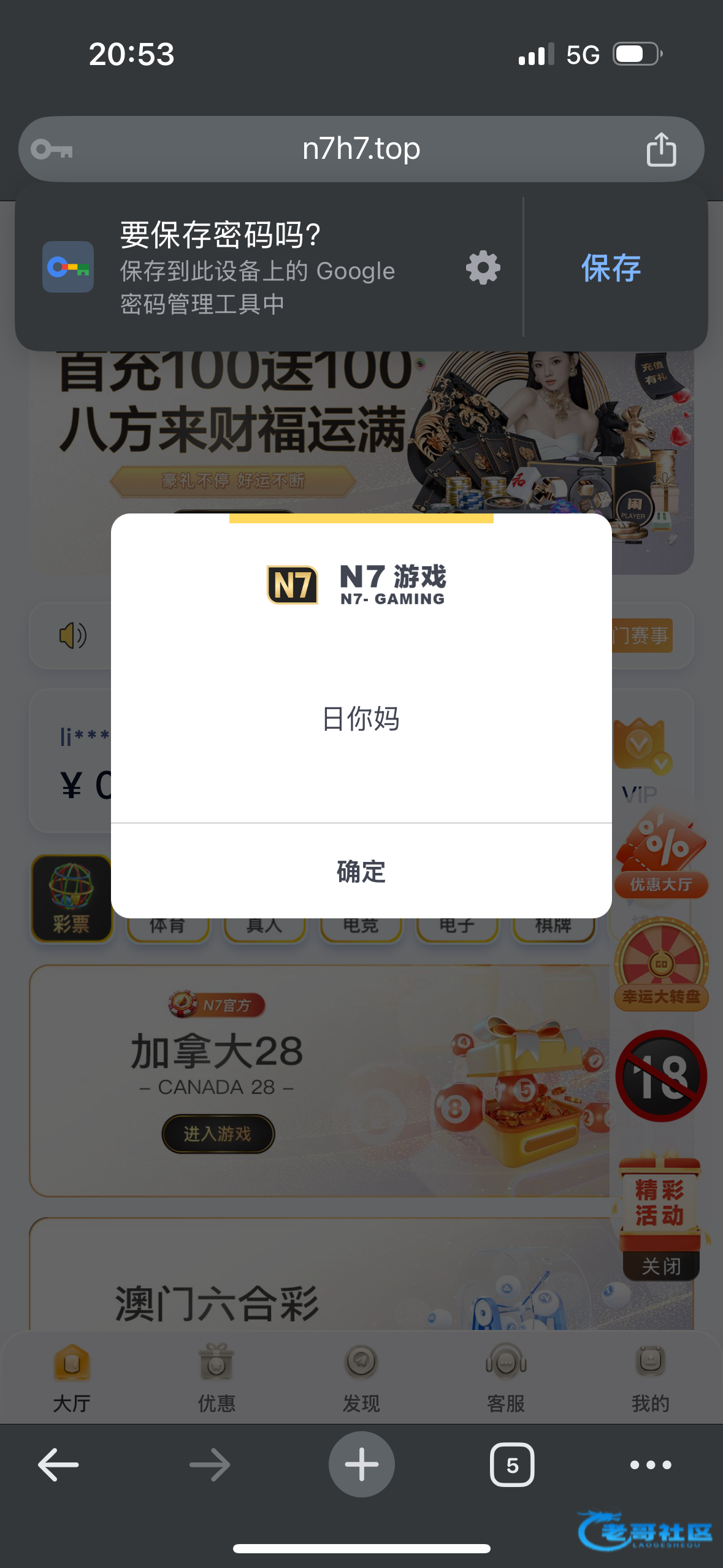This screenshot has height=1568, width=723.
Task: Close the 精彩活动 floating banner
Action: tap(661, 1266)
